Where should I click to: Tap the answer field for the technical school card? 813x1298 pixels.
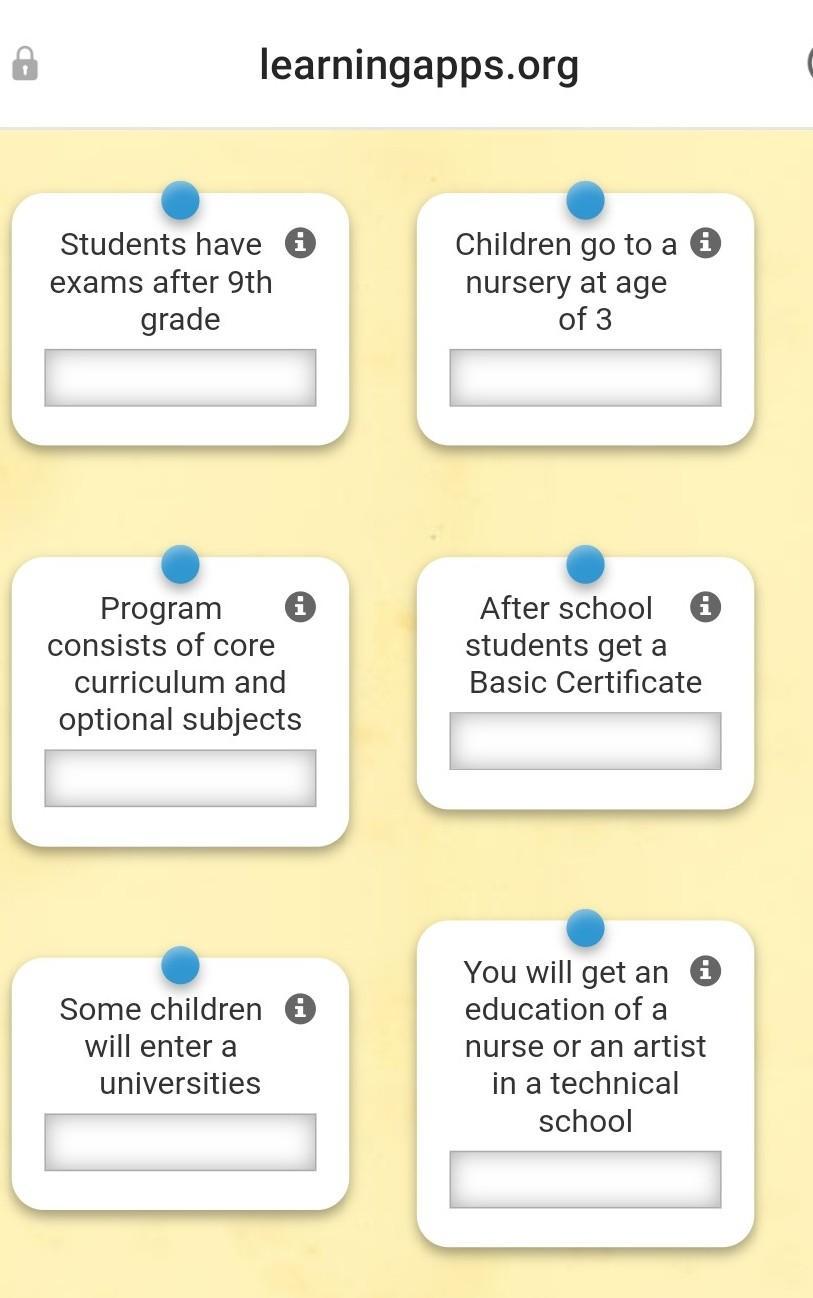point(585,1179)
